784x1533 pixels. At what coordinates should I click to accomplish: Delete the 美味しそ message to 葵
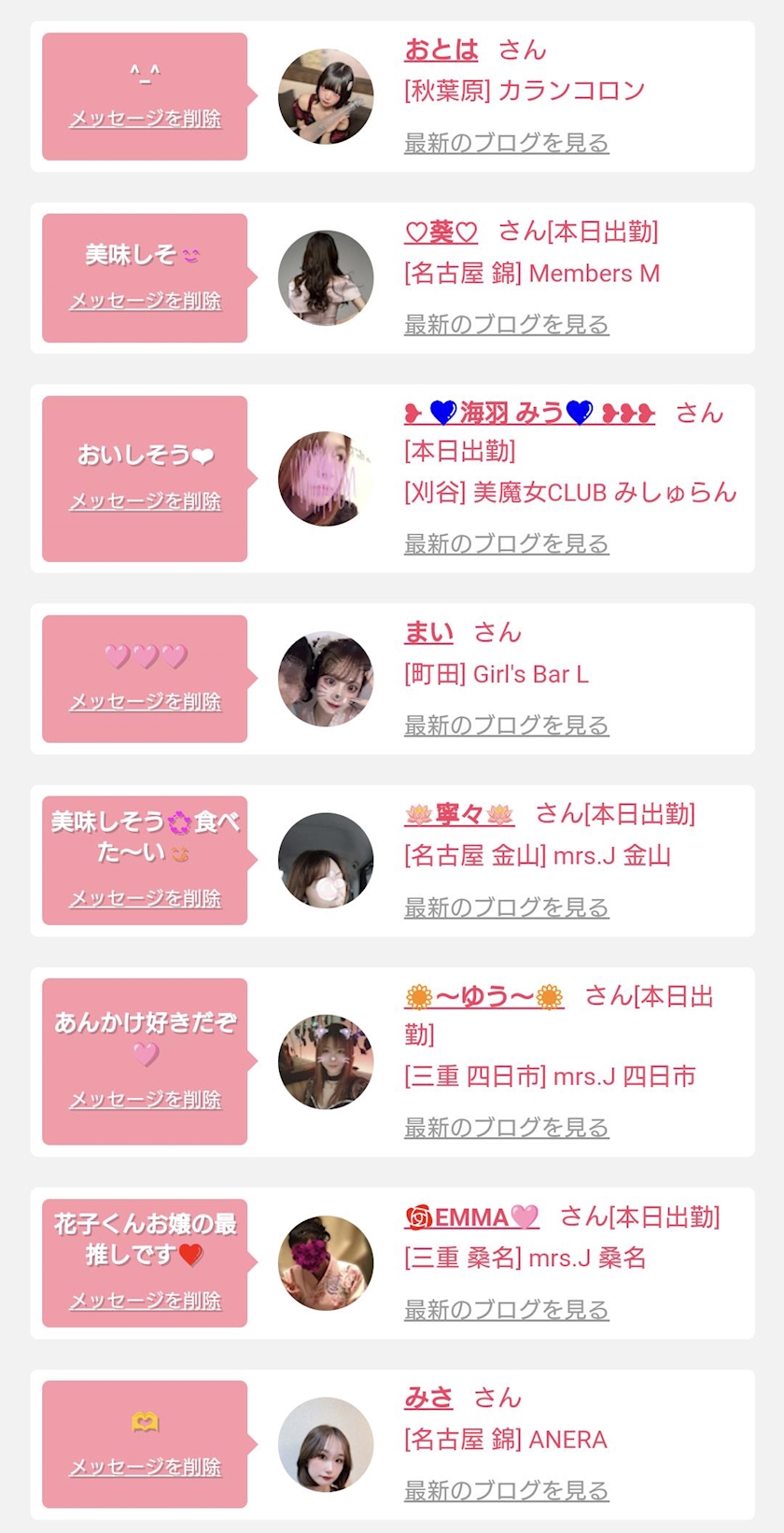coord(145,301)
